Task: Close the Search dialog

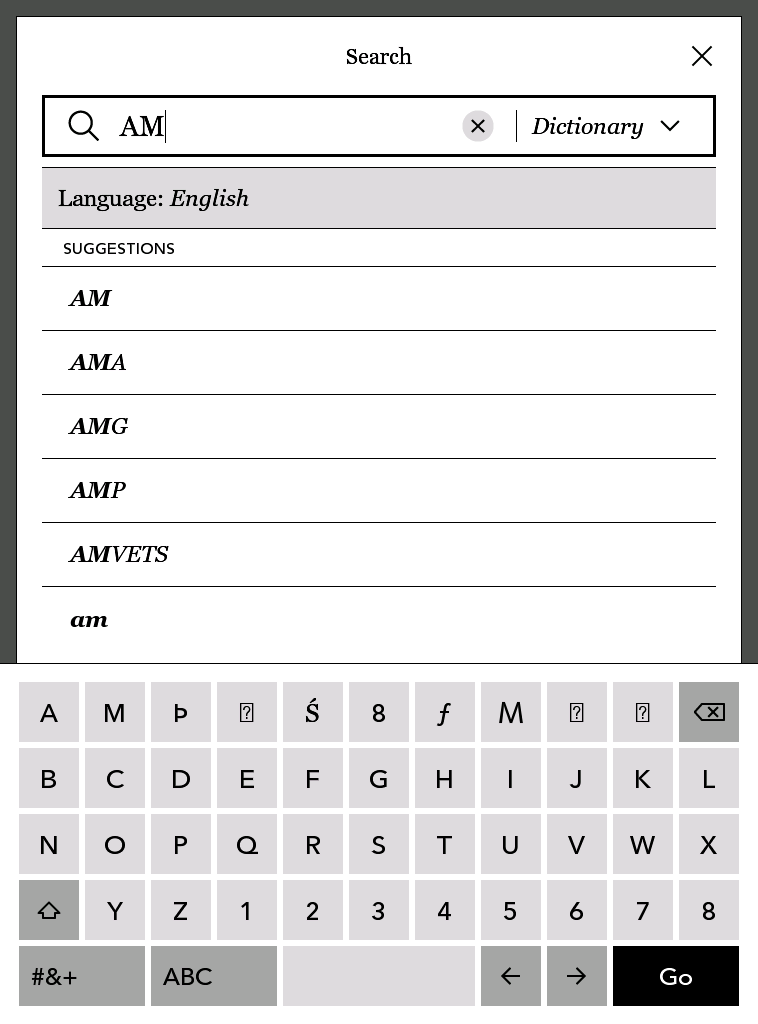Action: 702,56
